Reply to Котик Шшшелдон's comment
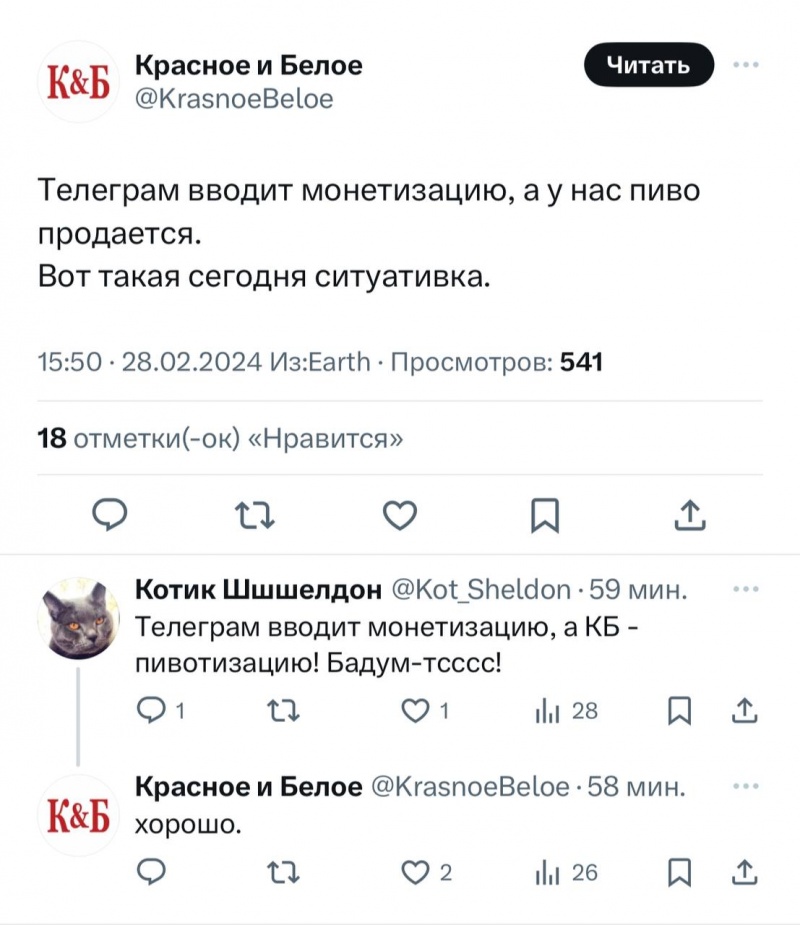Viewport: 800px width, 925px height. pos(150,711)
